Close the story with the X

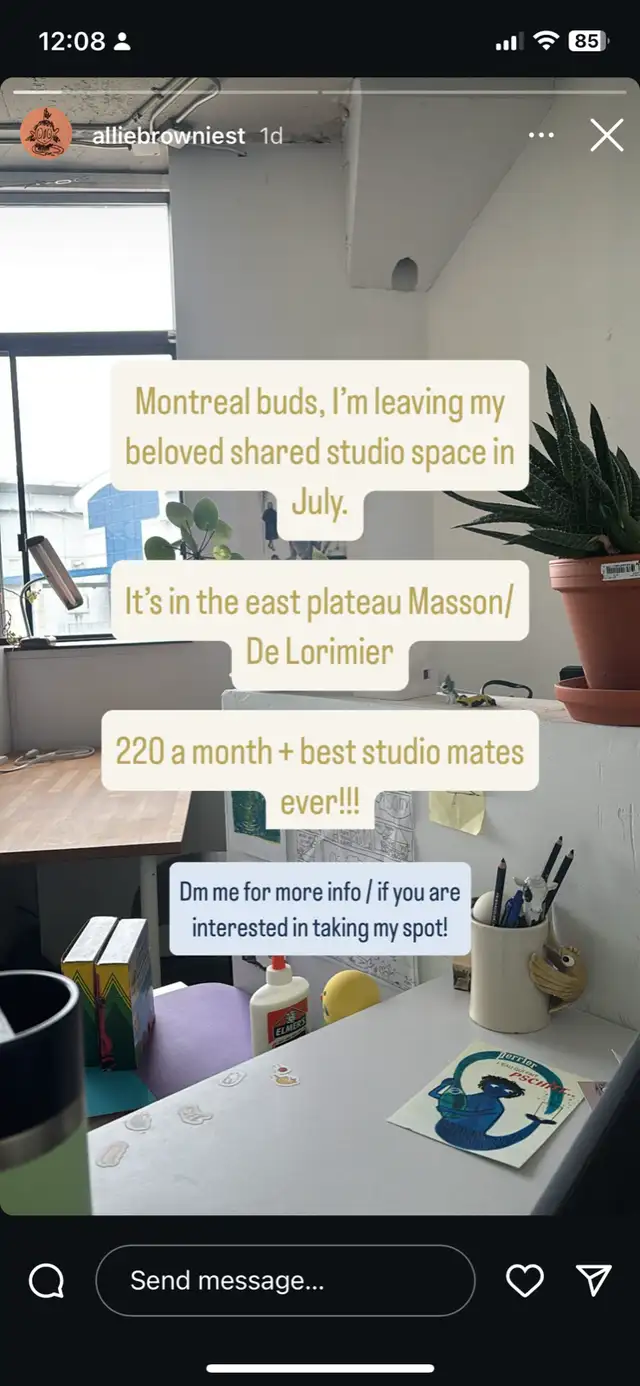click(x=606, y=135)
